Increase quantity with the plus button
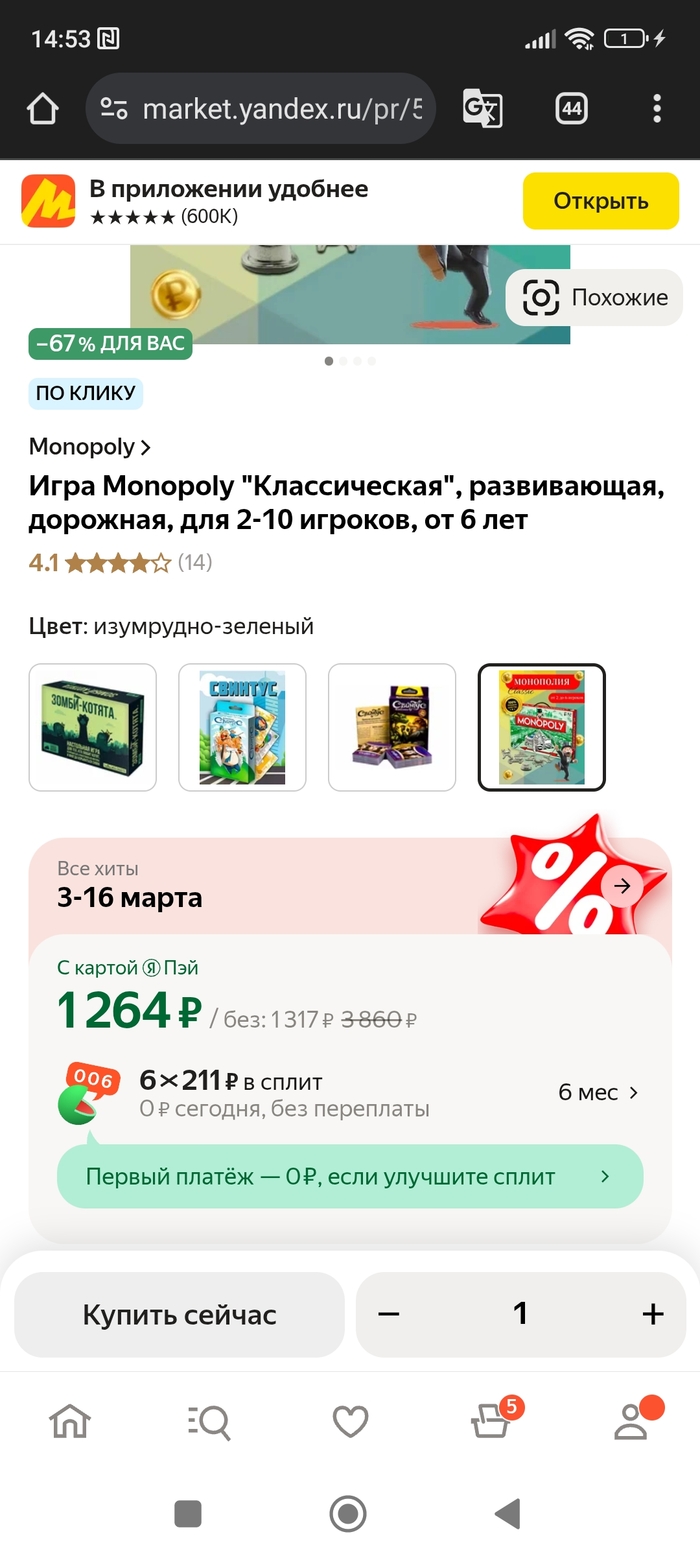The width and height of the screenshot is (700, 1556). tap(653, 1314)
